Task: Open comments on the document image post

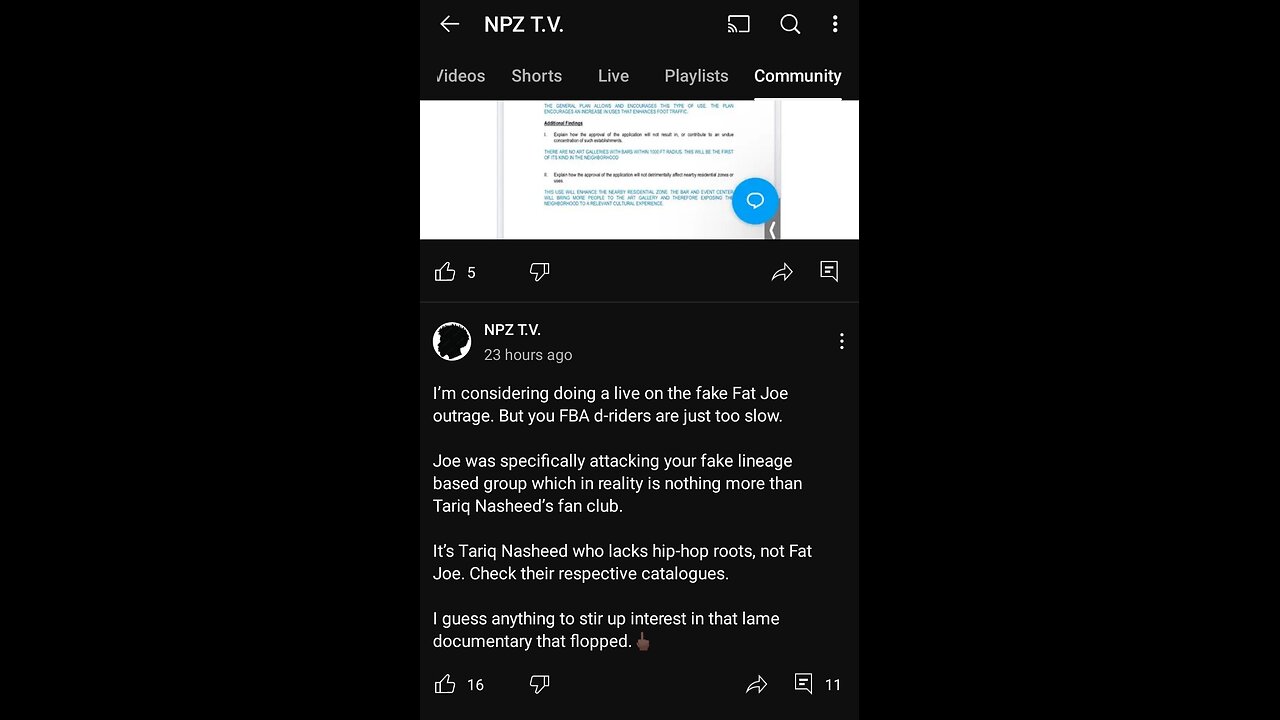Action: [829, 271]
